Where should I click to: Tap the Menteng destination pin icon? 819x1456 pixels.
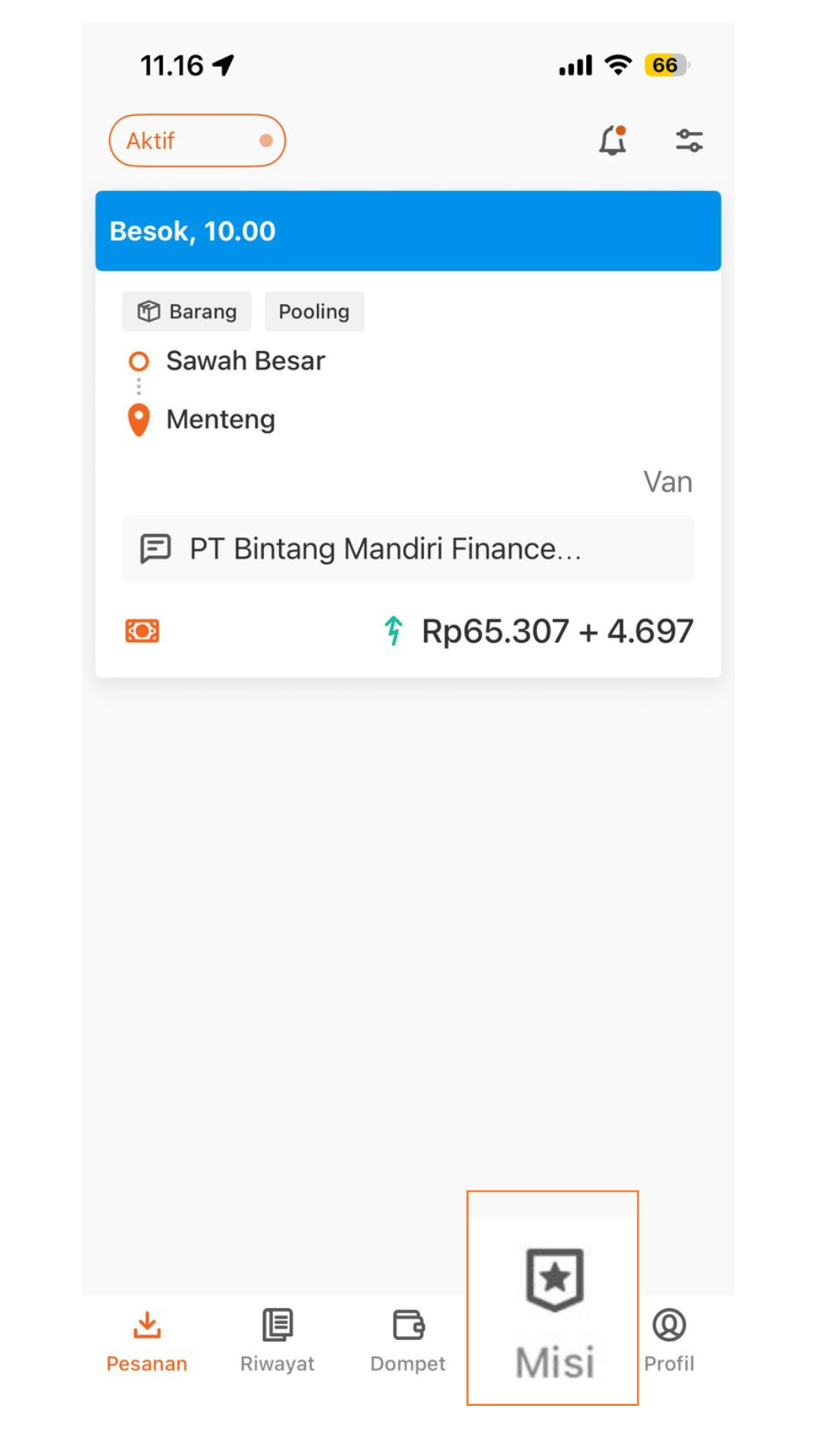(140, 419)
